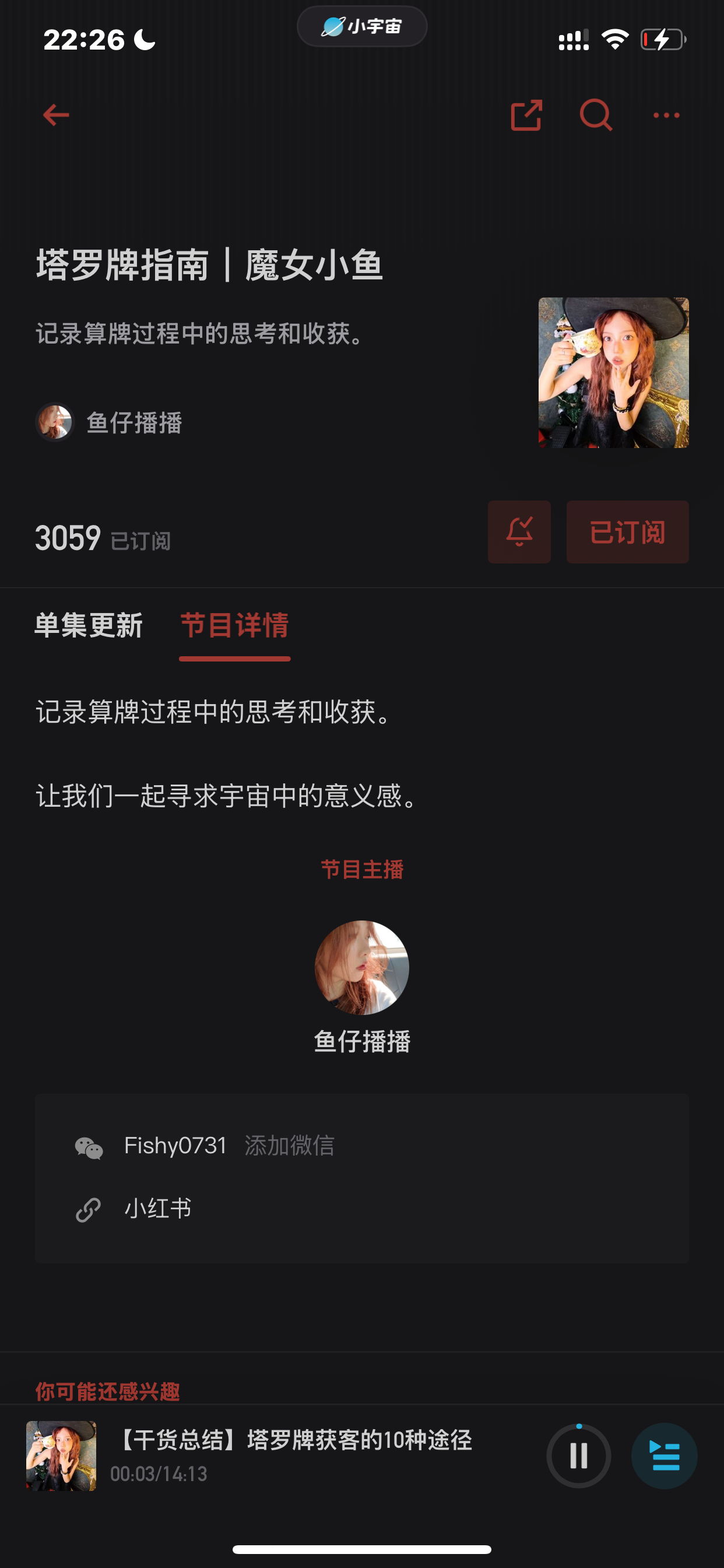
Task: Toggle the episode notification bell
Action: (x=519, y=532)
